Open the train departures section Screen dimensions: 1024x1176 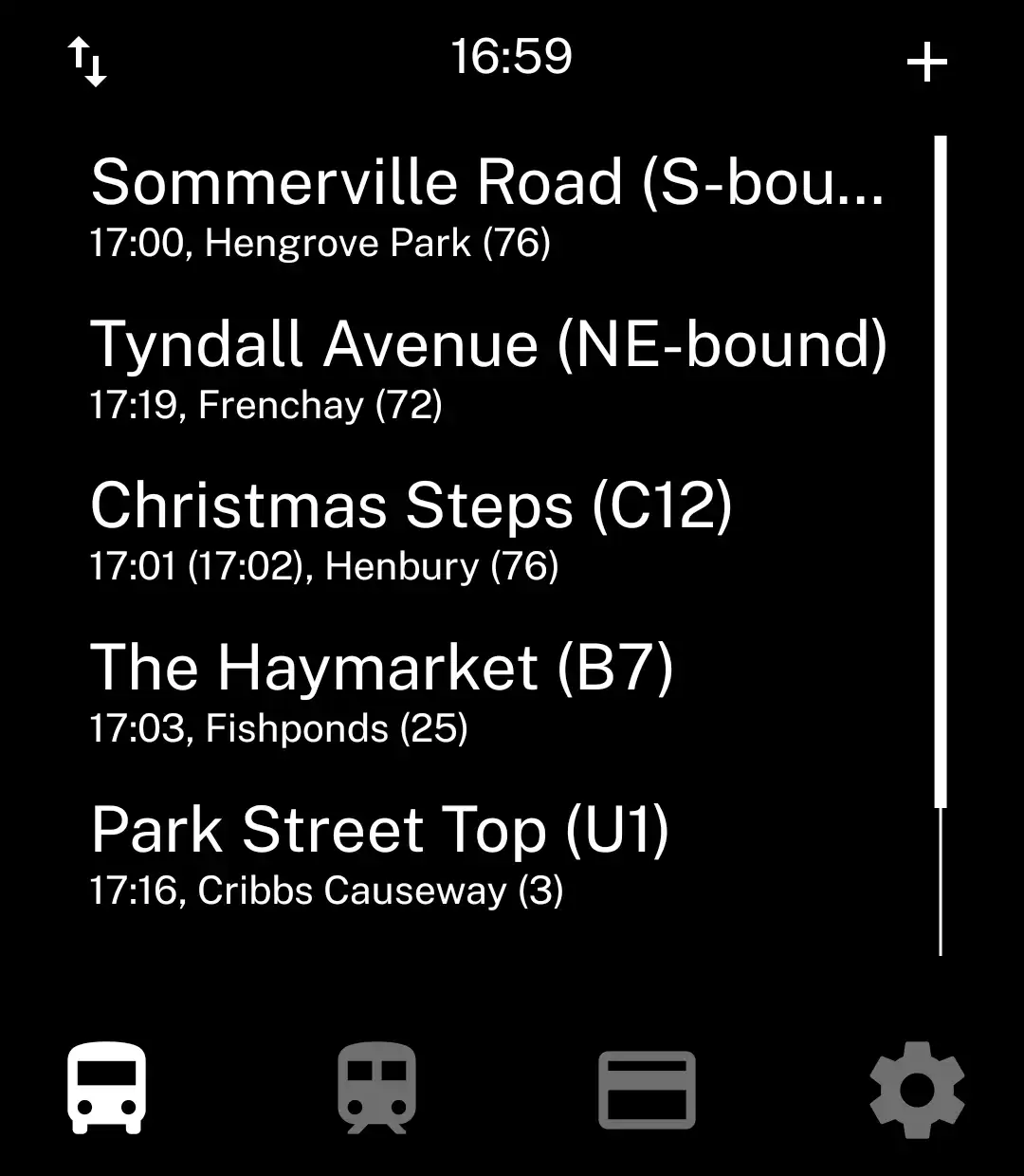[x=376, y=1089]
